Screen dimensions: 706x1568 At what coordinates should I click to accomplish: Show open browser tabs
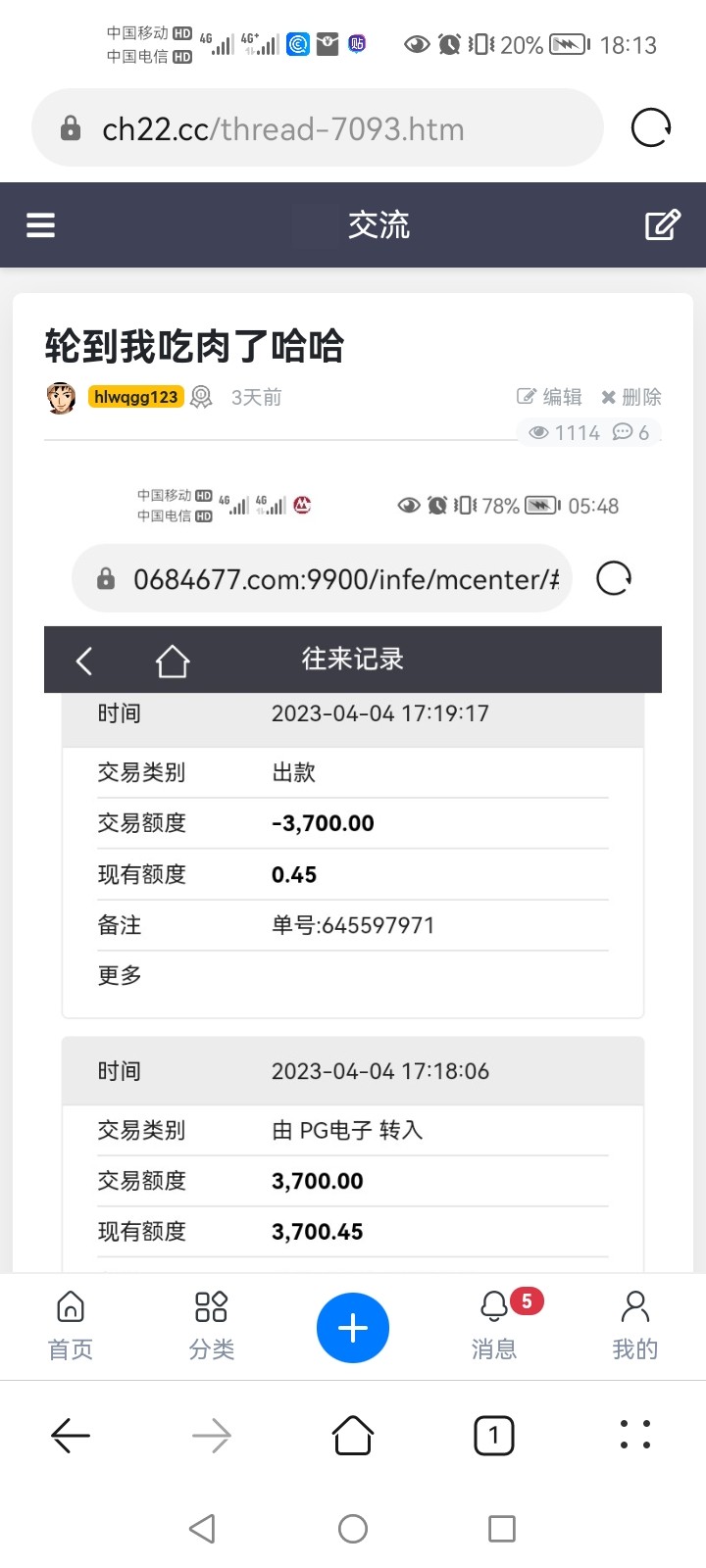click(494, 1437)
